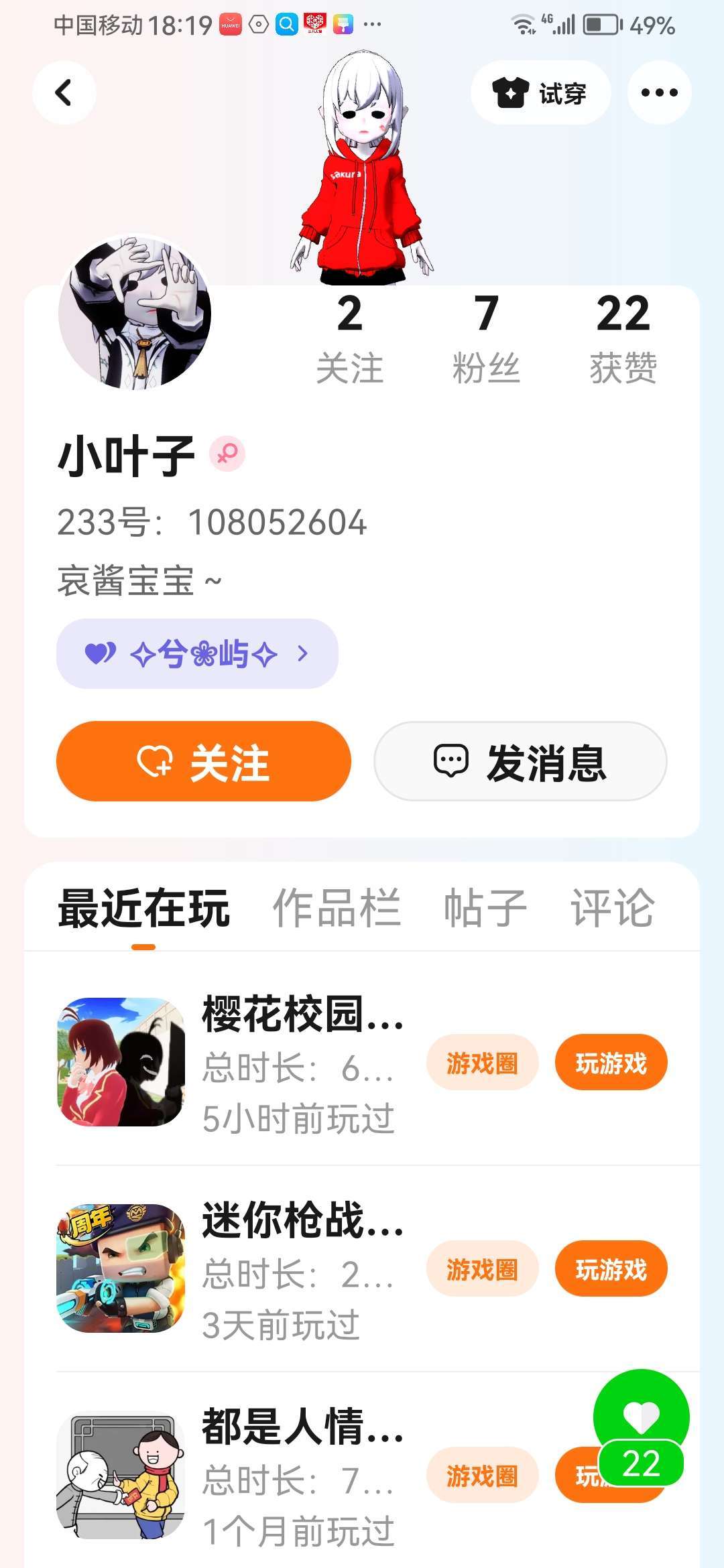Open 游戏圈 for 樱花校园
This screenshot has width=724, height=1568.
point(482,1063)
